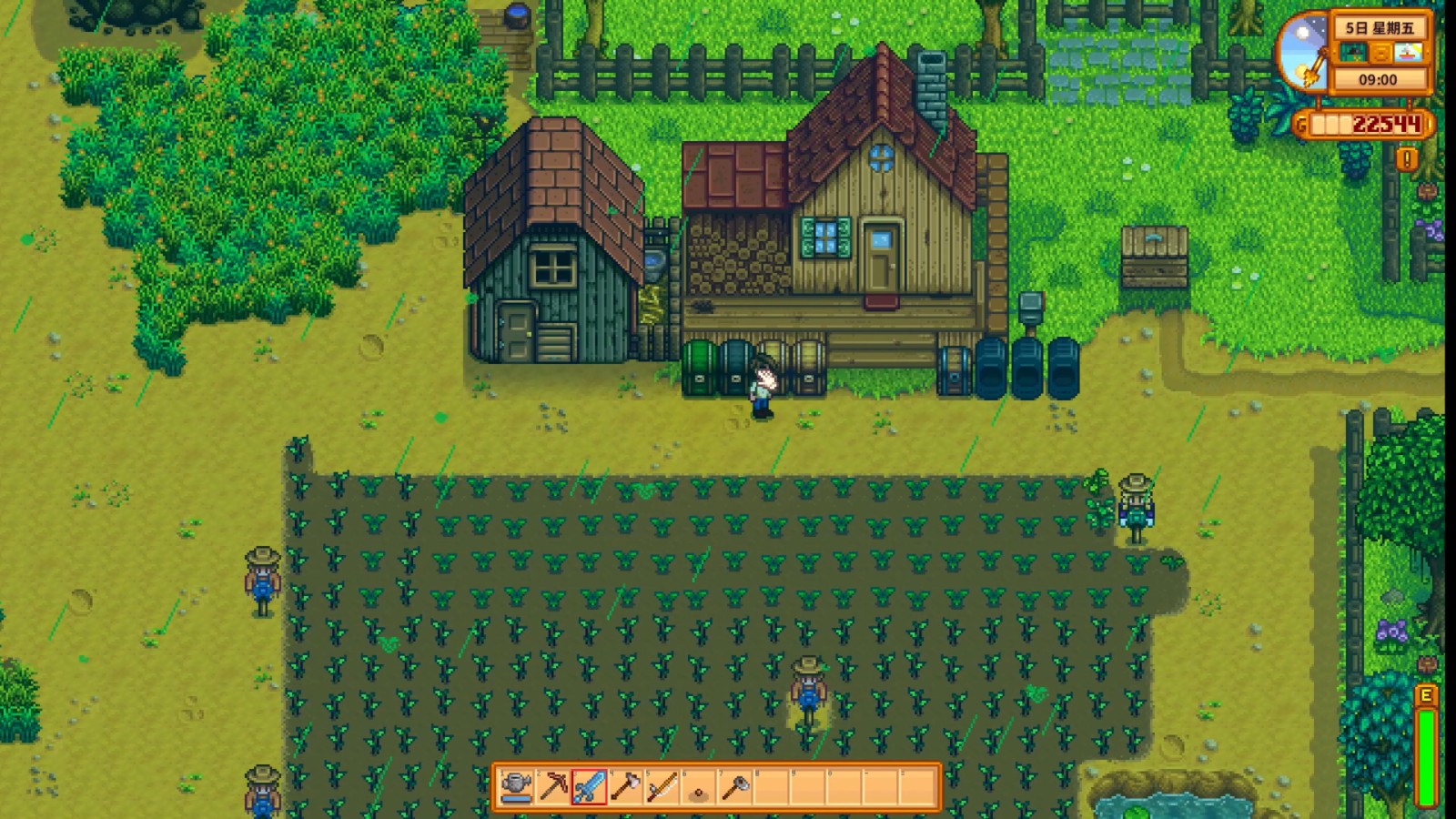This screenshot has height=819, width=1456.
Task: Equip the axe from the toolbar
Action: [x=625, y=786]
